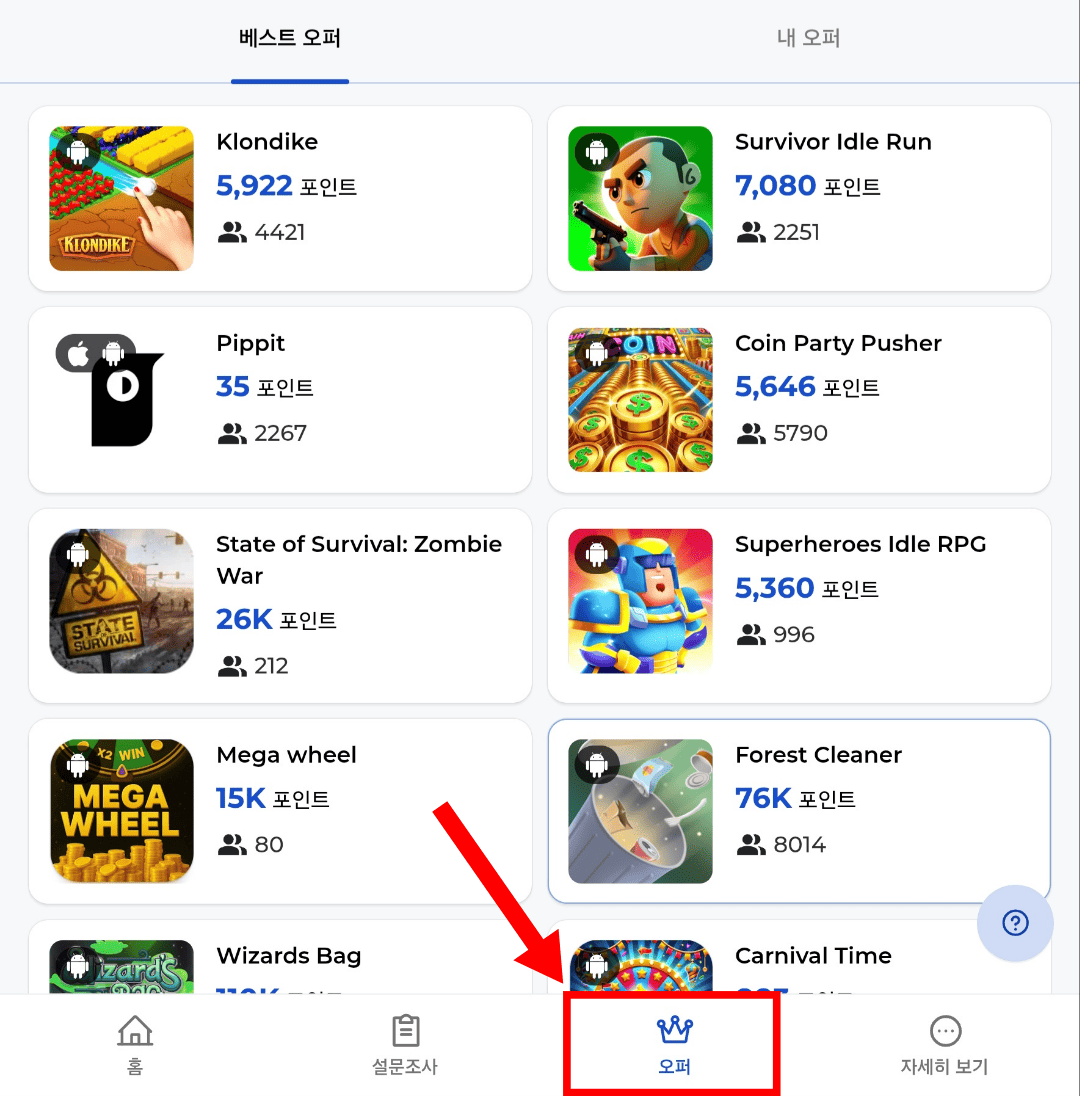
Task: Tap the Android badge on Coin Party Pusher
Action: [x=595, y=352]
